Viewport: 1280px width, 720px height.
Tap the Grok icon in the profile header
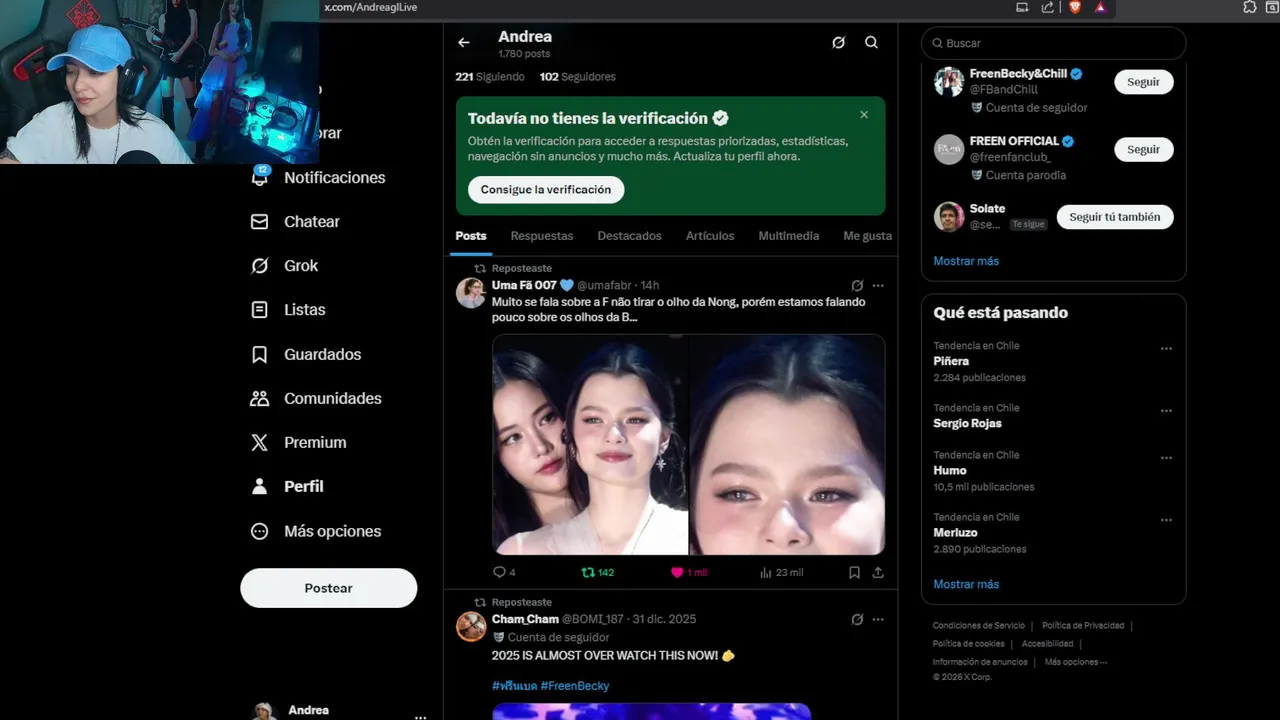[x=838, y=43]
